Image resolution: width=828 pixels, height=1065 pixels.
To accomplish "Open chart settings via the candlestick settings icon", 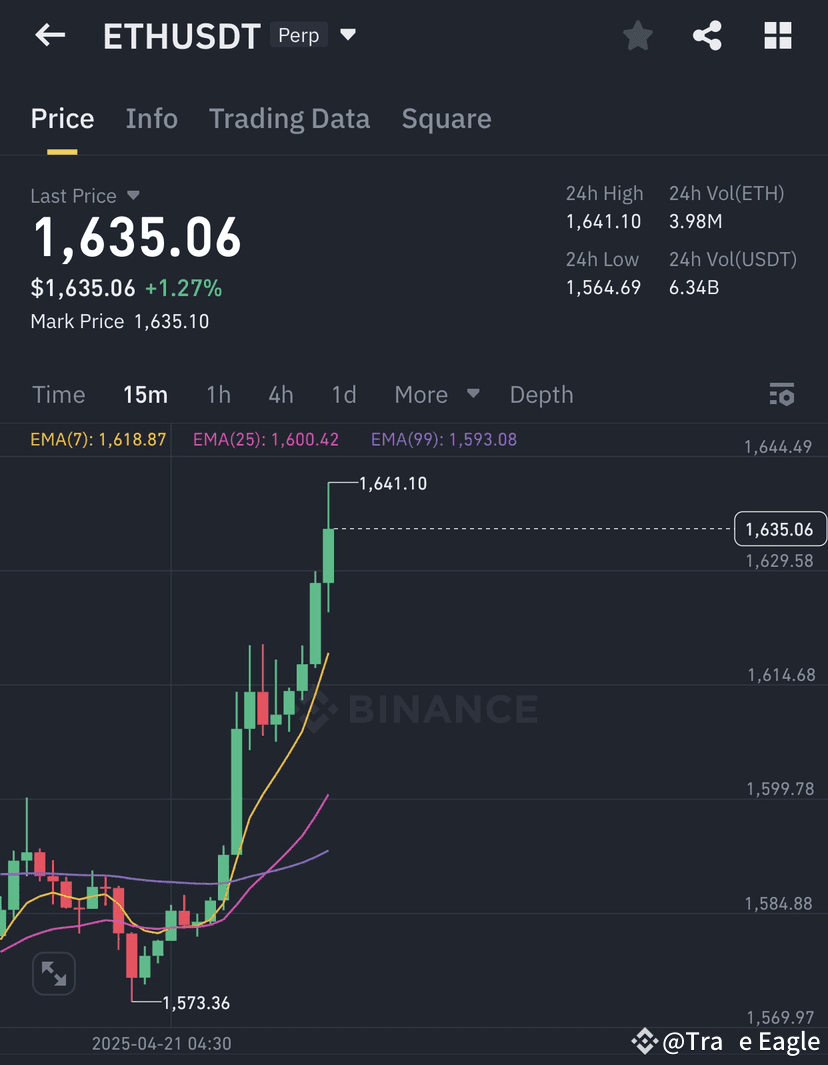I will pyautogui.click(x=782, y=394).
